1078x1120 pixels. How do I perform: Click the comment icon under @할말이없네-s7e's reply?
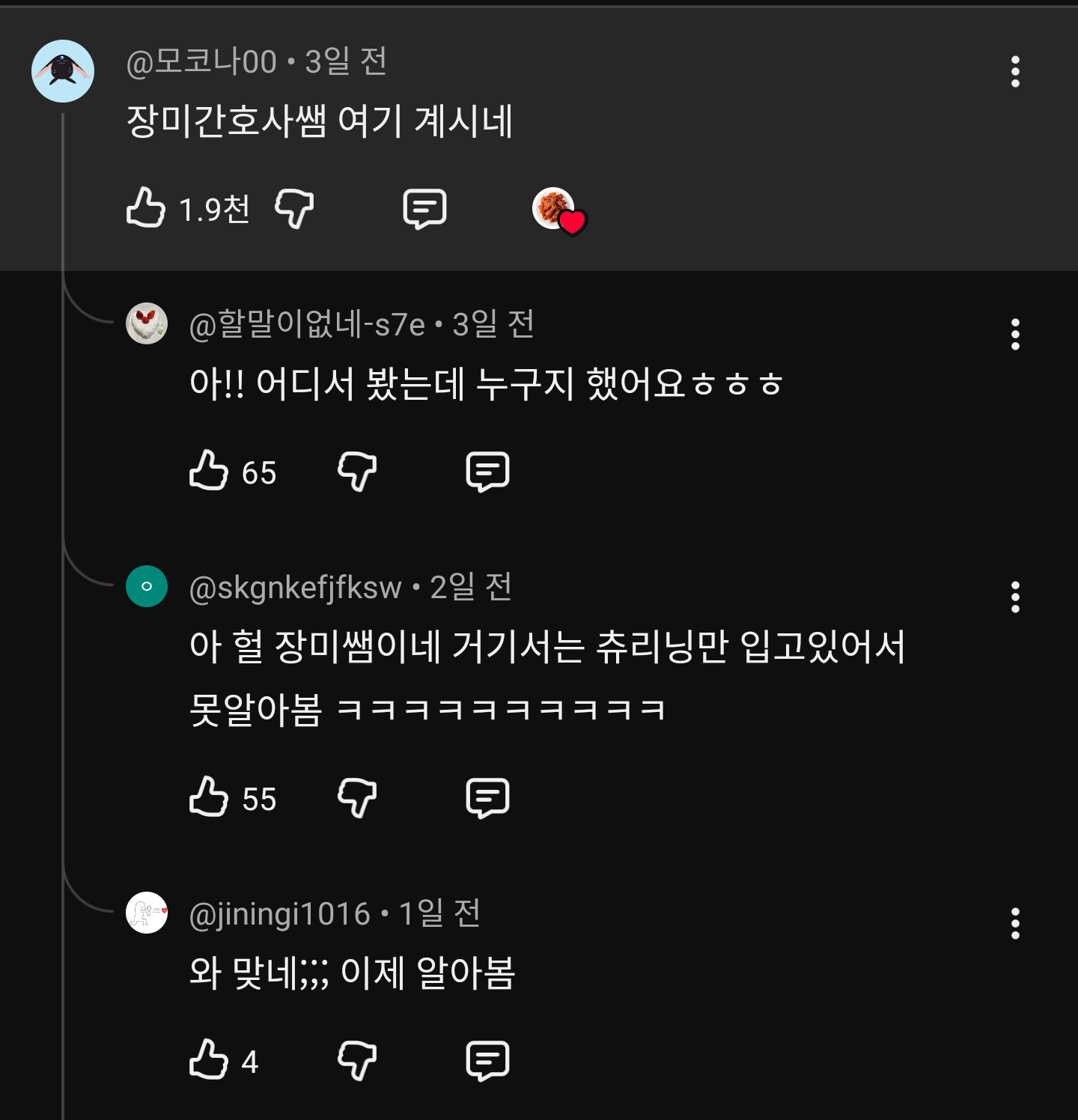488,471
